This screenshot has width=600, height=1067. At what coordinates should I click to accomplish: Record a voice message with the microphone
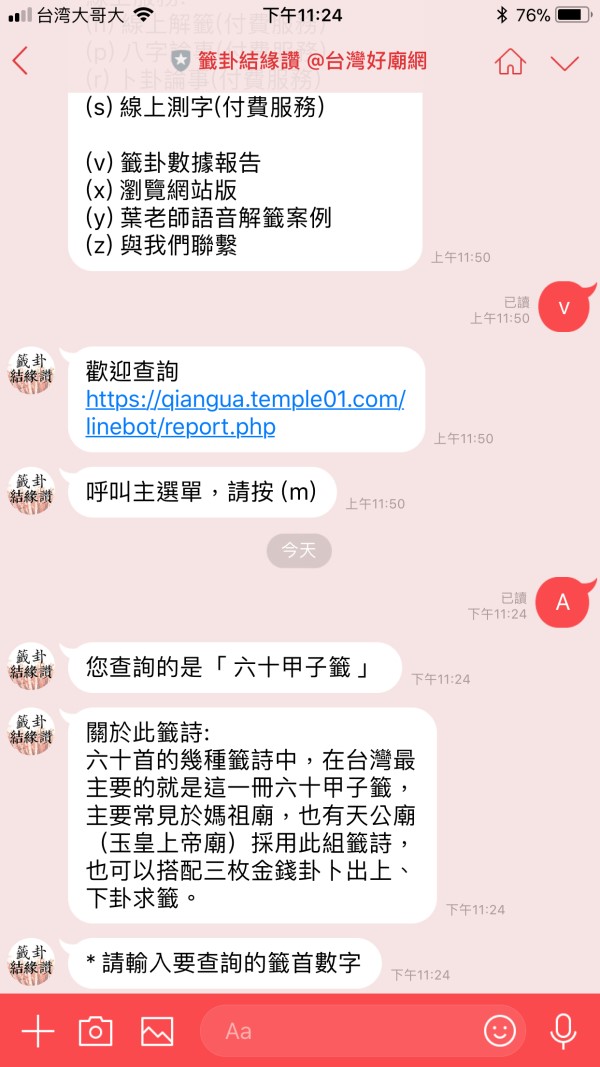click(563, 1031)
